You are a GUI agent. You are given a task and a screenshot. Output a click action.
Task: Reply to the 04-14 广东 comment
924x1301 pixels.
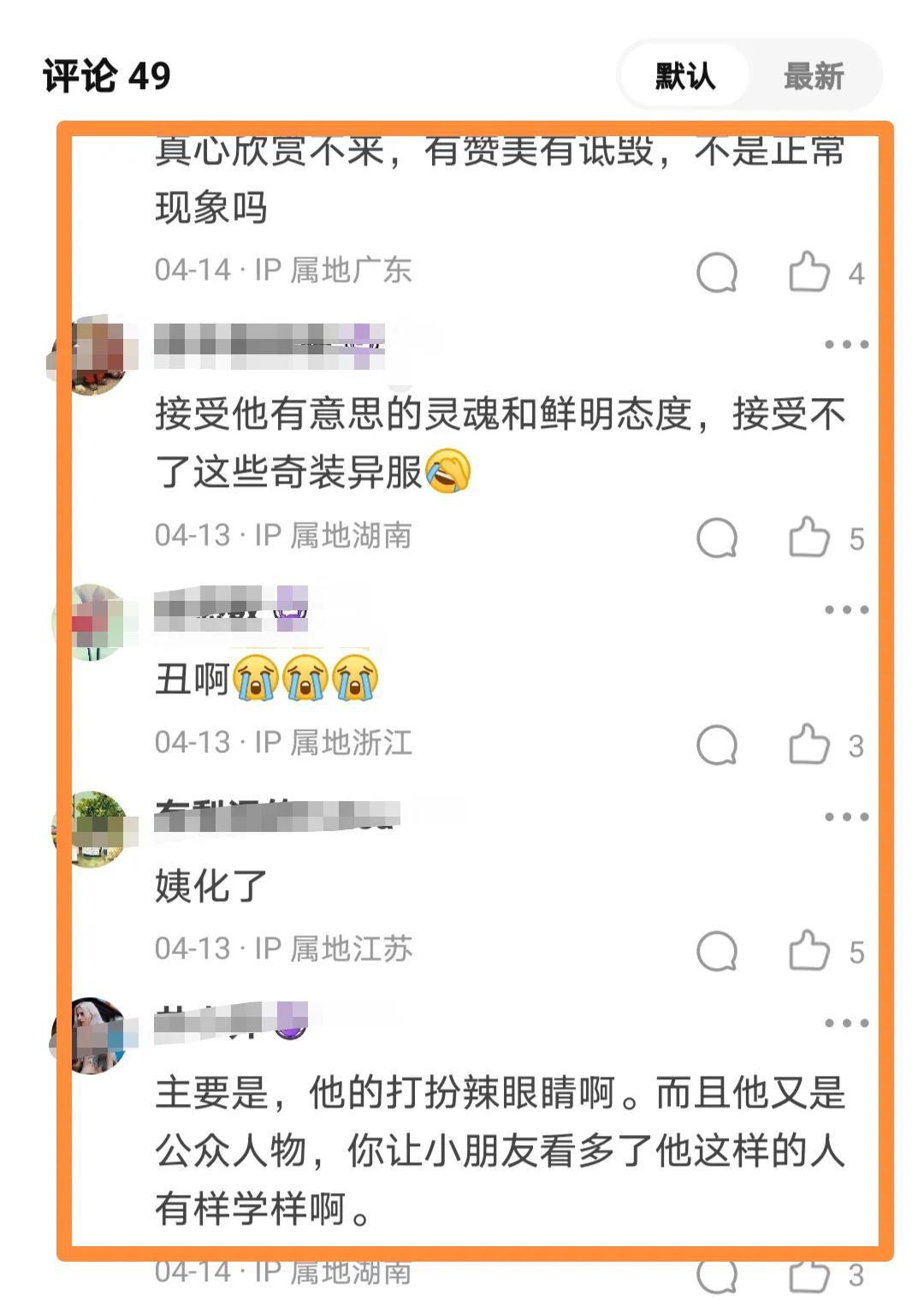717,273
